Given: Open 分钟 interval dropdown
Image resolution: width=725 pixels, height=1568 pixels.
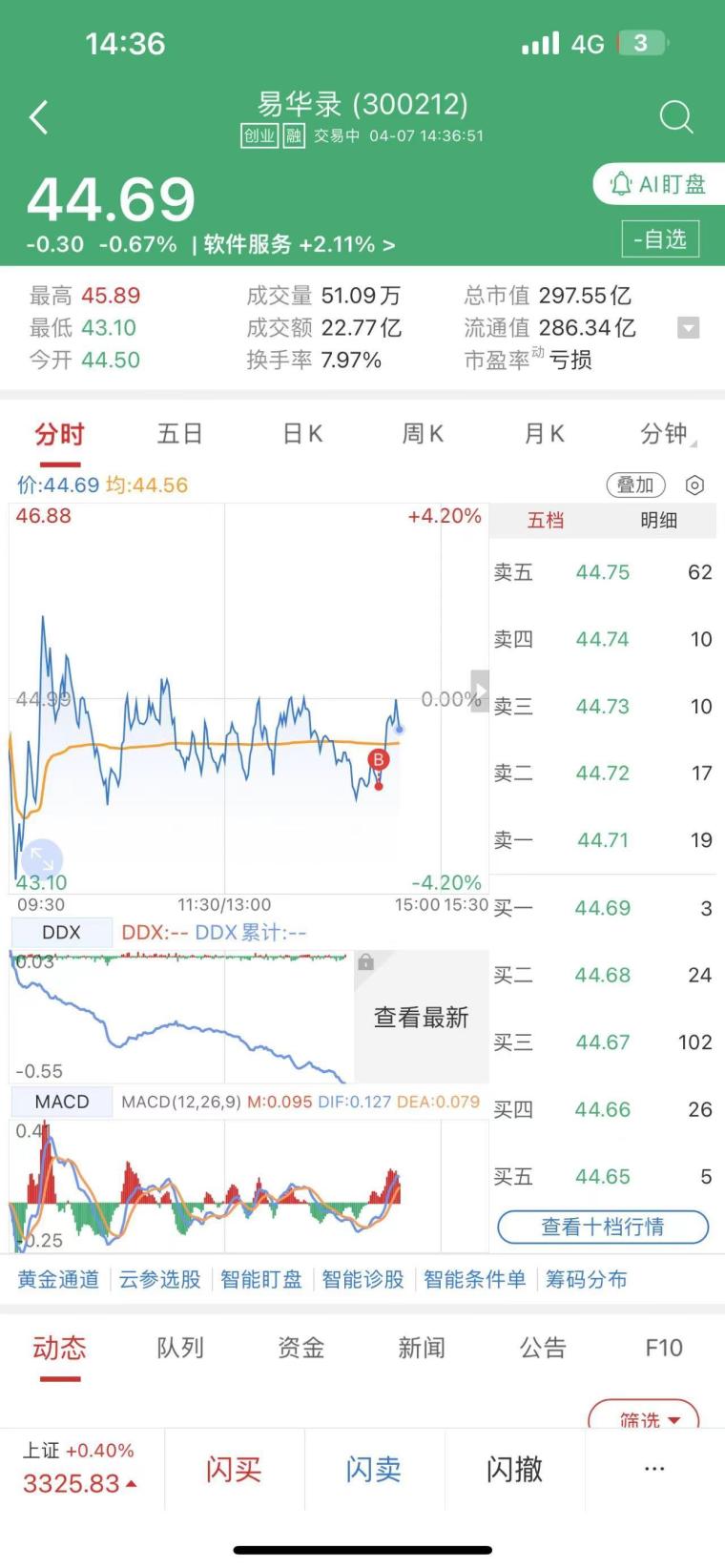Looking at the screenshot, I should (665, 434).
